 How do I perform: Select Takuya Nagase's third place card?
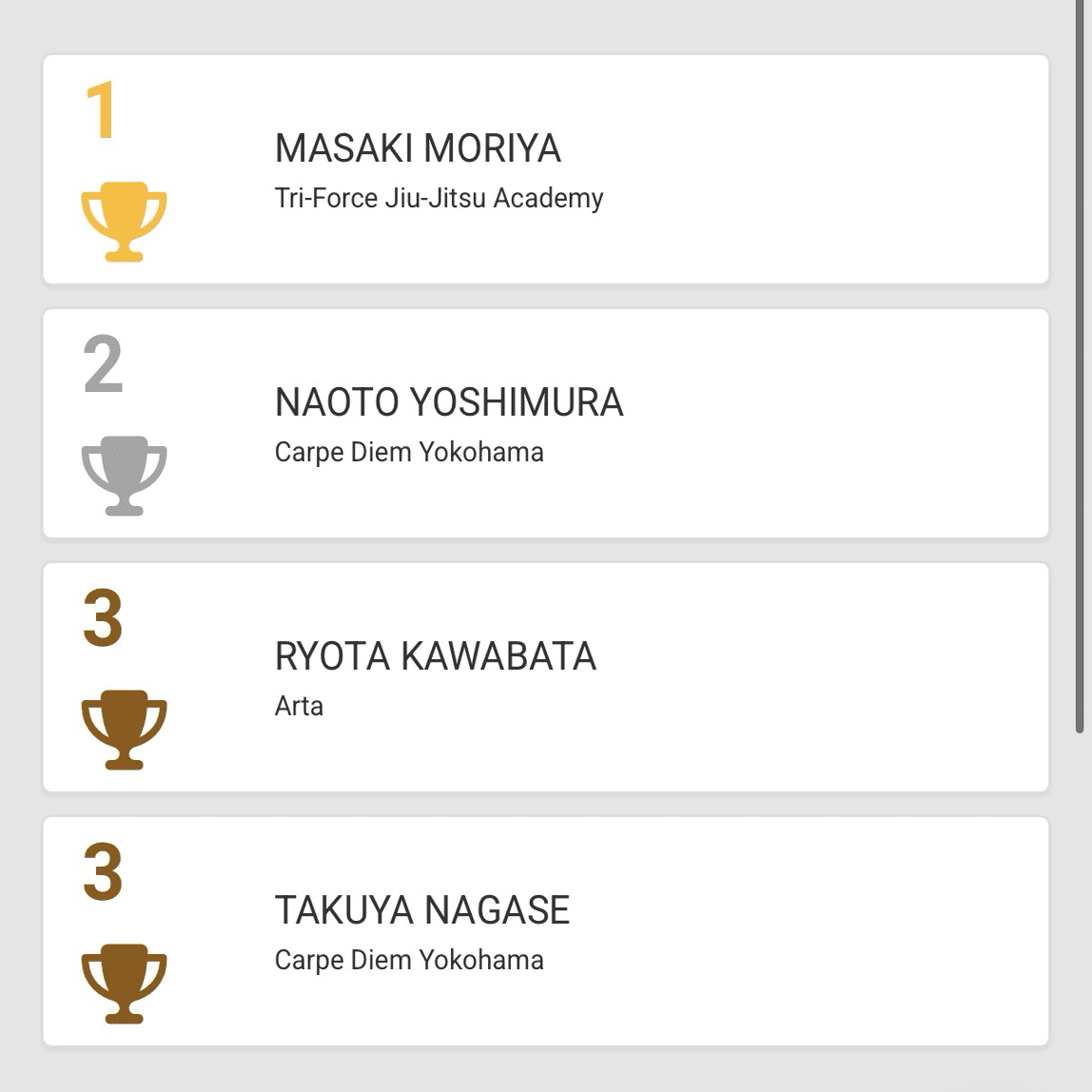pyautogui.click(x=545, y=931)
